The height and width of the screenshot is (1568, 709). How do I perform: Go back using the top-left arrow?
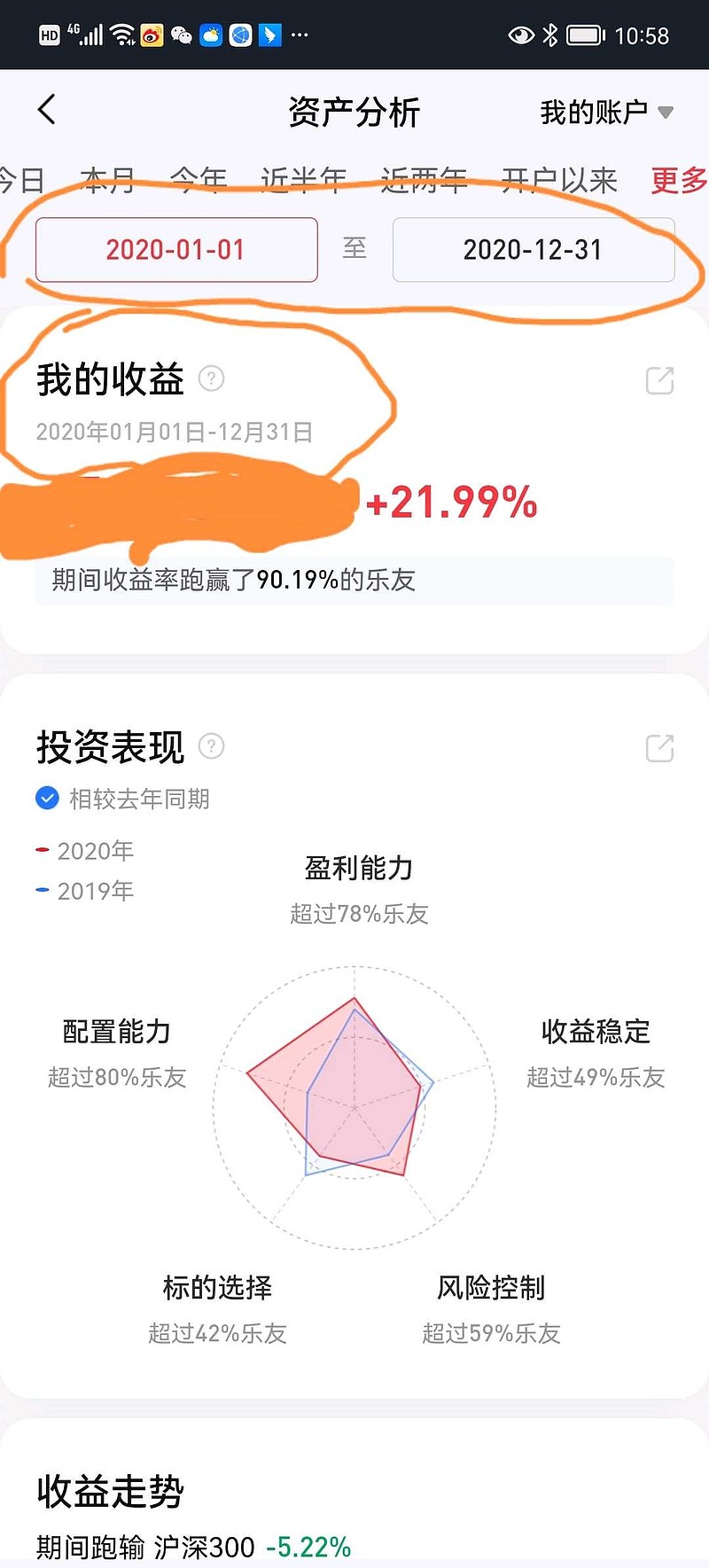tap(47, 110)
